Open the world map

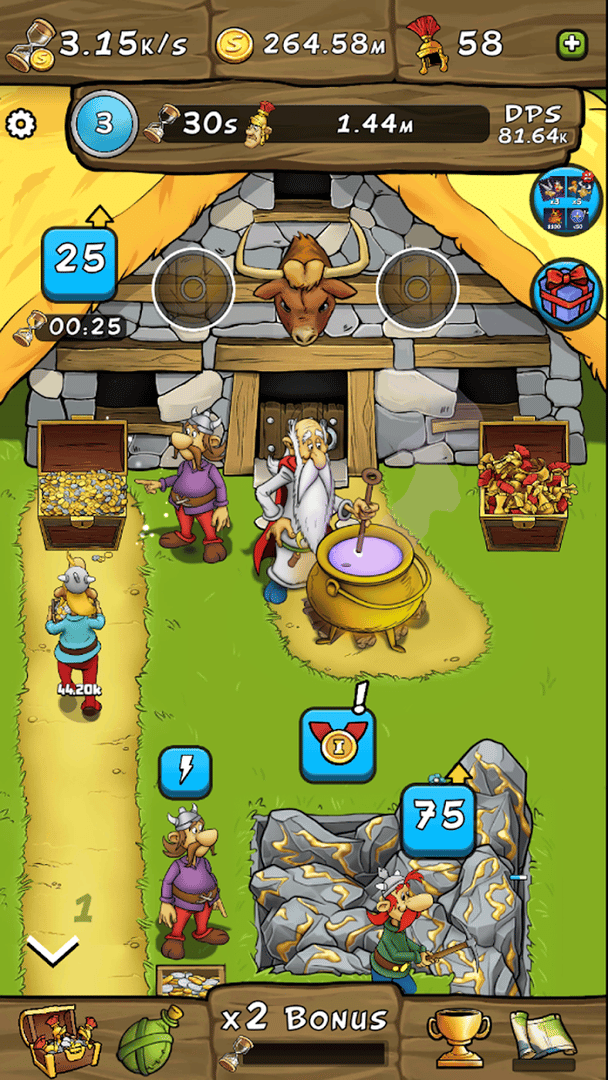[544, 1038]
